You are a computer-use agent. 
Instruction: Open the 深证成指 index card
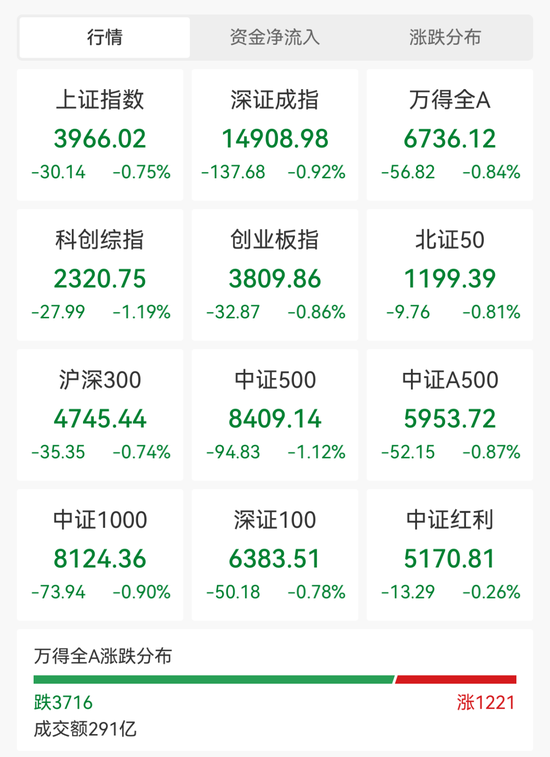coord(275,135)
